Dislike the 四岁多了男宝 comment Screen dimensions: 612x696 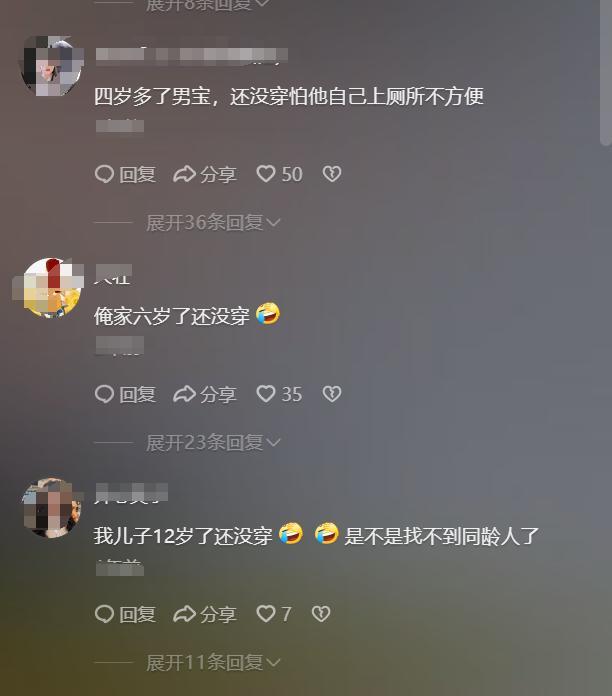[332, 174]
